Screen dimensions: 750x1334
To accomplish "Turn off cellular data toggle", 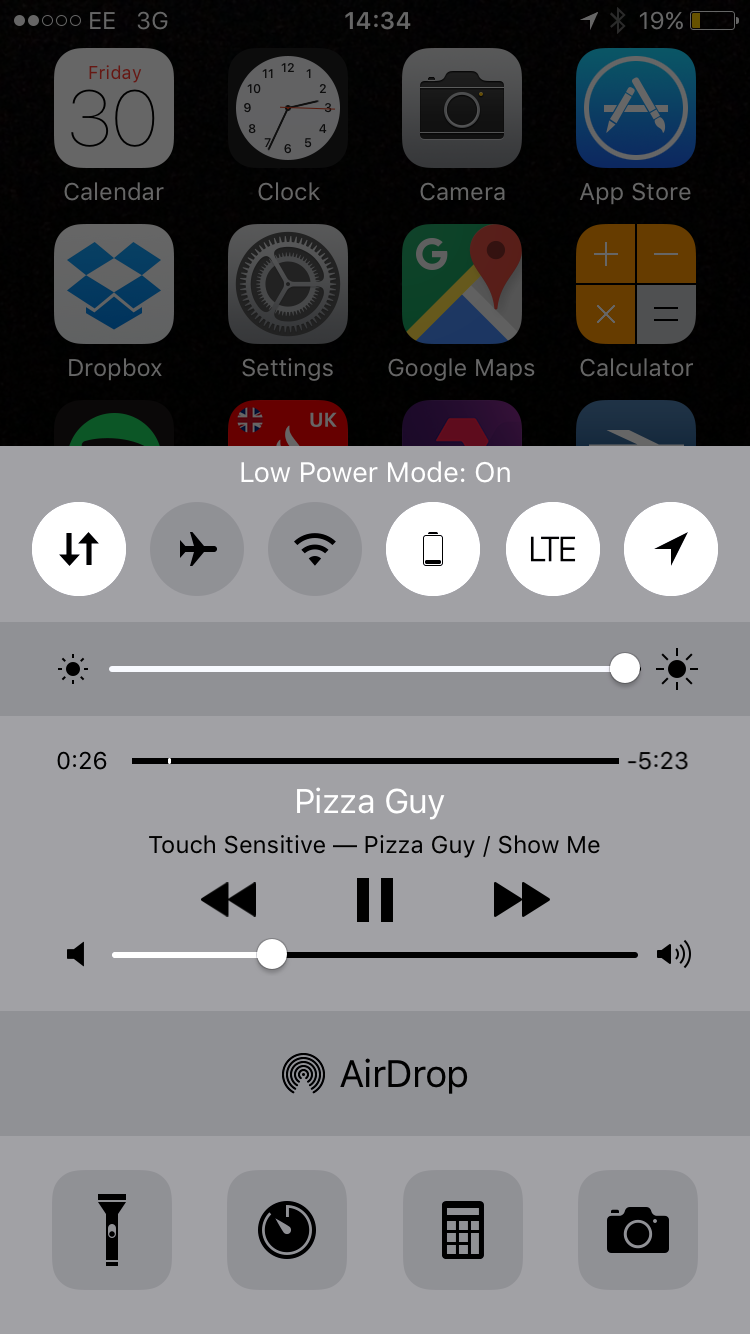I will point(79,549).
